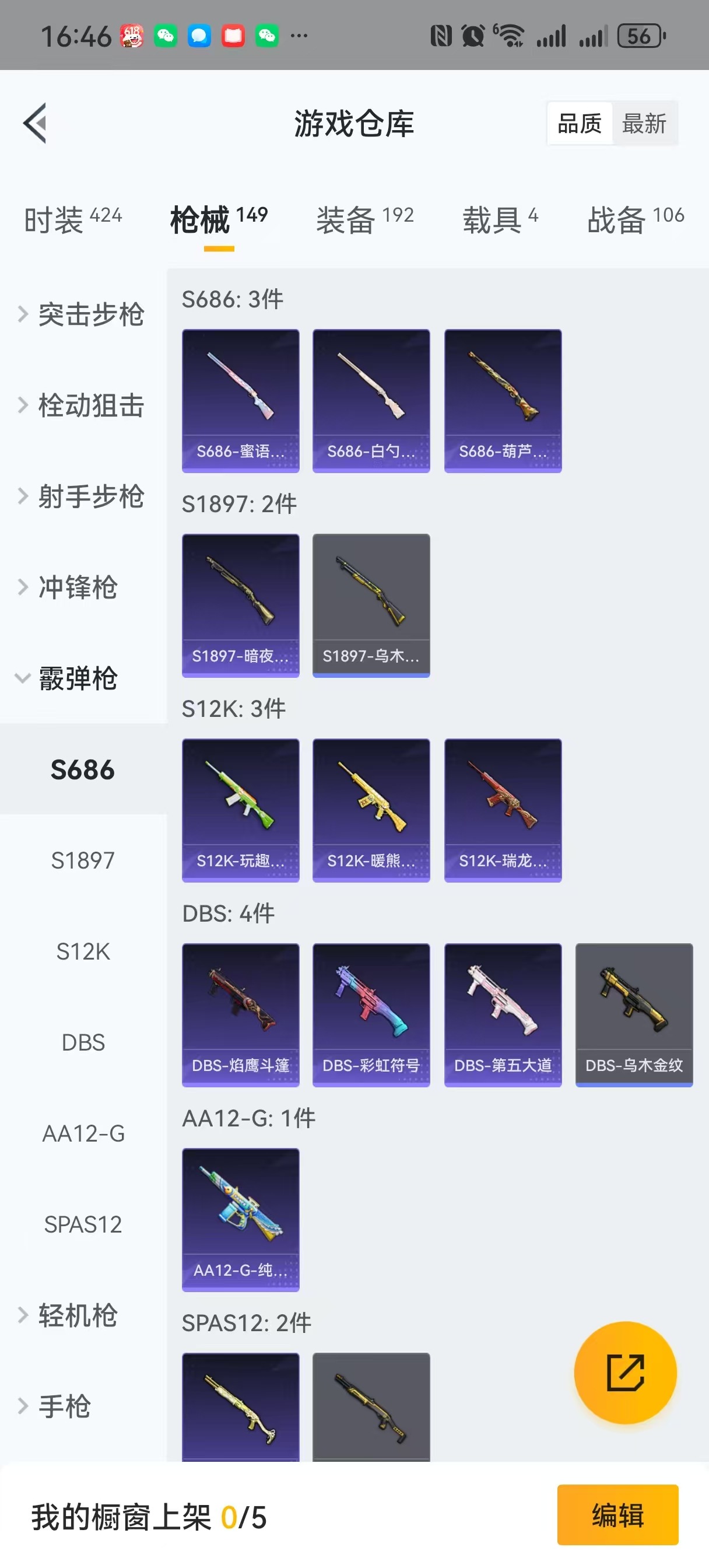Viewport: 709px width, 1568px height.
Task: Open the DBS-彩虹符号 skin tile
Action: (371, 1014)
